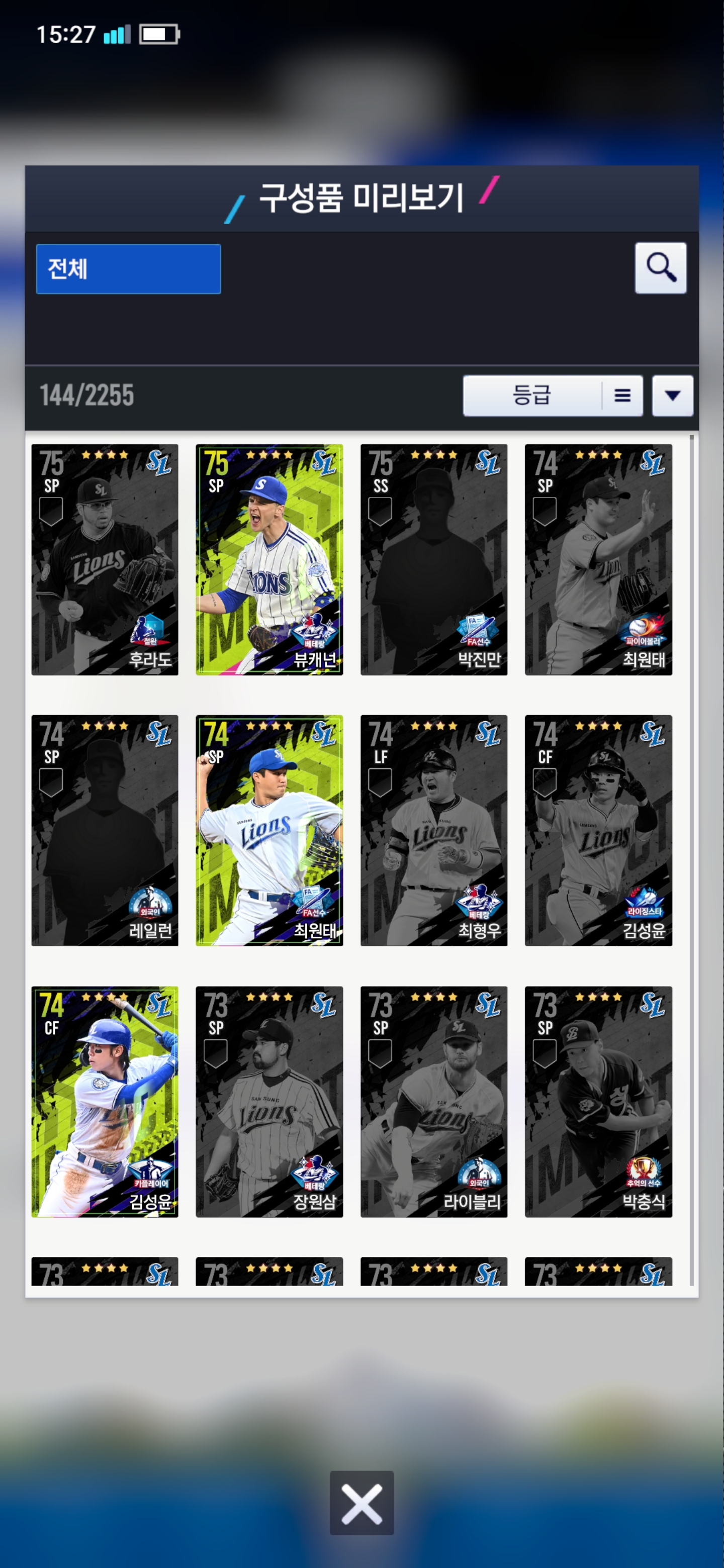
Task: View the 74 SP 레일런 card
Action: 105,830
